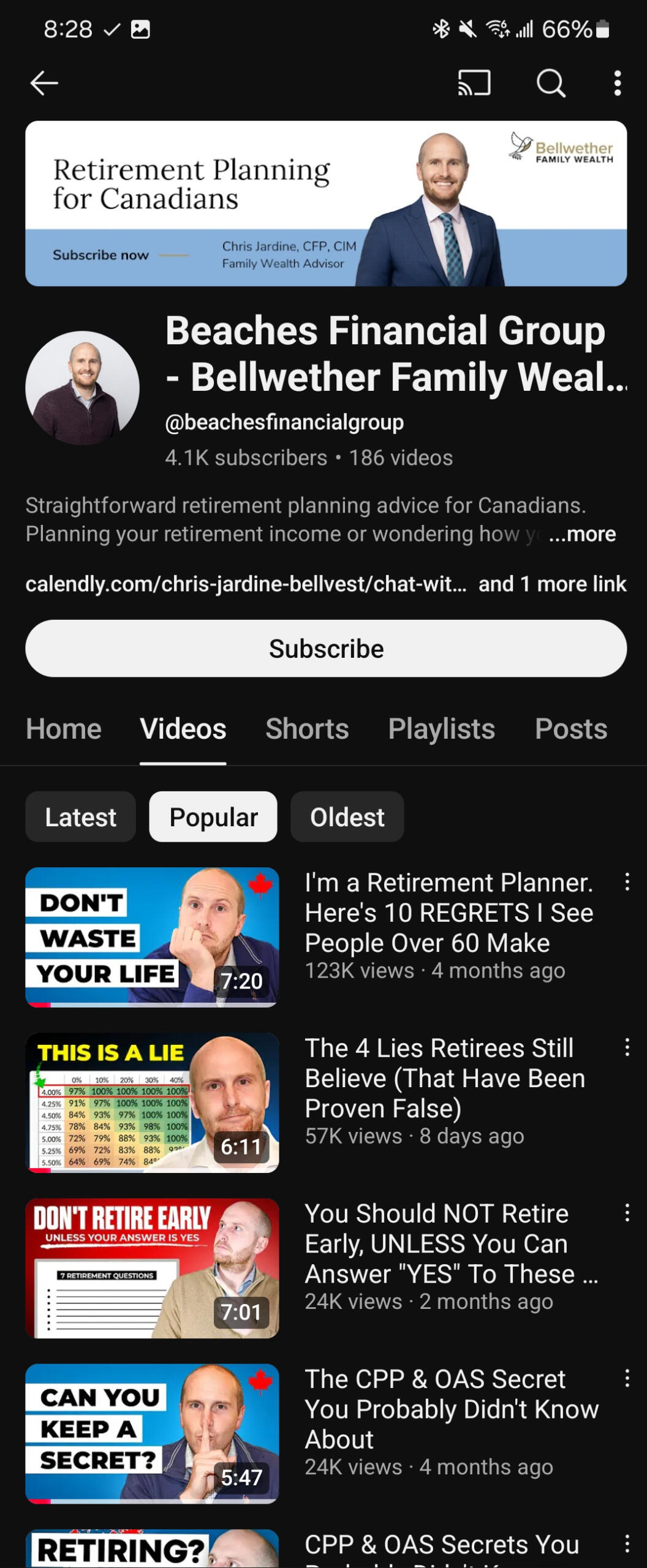The width and height of the screenshot is (647, 1568).
Task: Sort videos by Latest
Action: [x=80, y=817]
